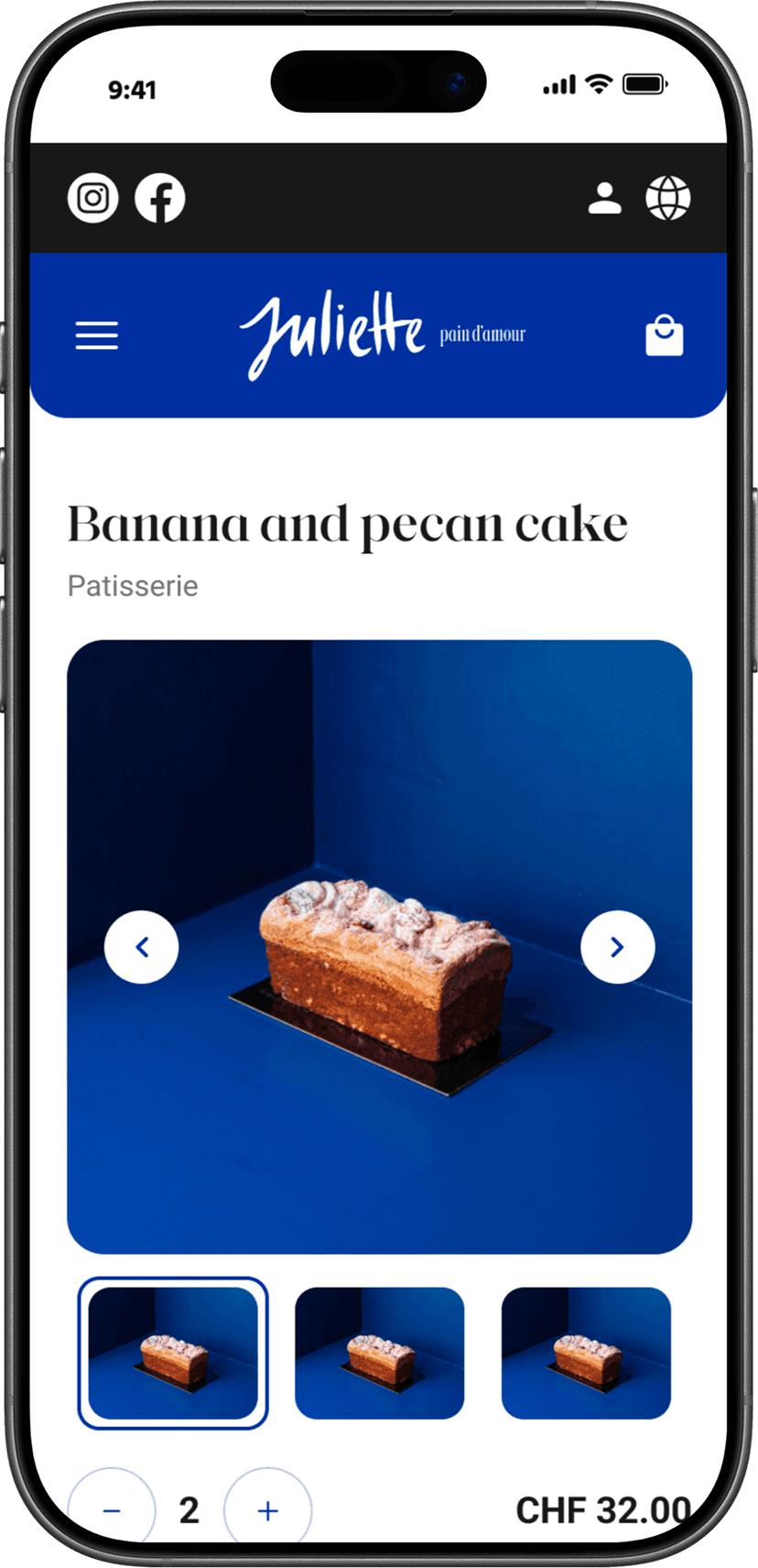Screen dimensions: 758x1568
Task: Open the user account icon
Action: [x=604, y=198]
